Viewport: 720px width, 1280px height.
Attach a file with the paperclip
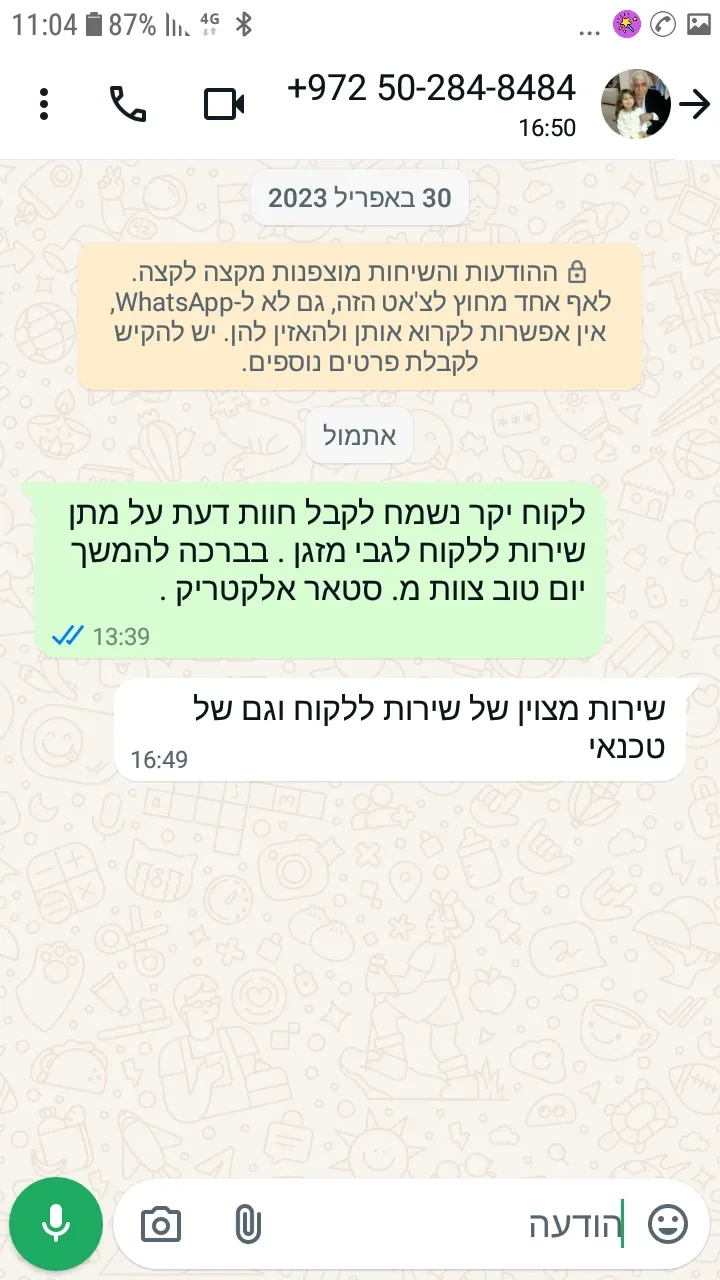(x=247, y=1224)
